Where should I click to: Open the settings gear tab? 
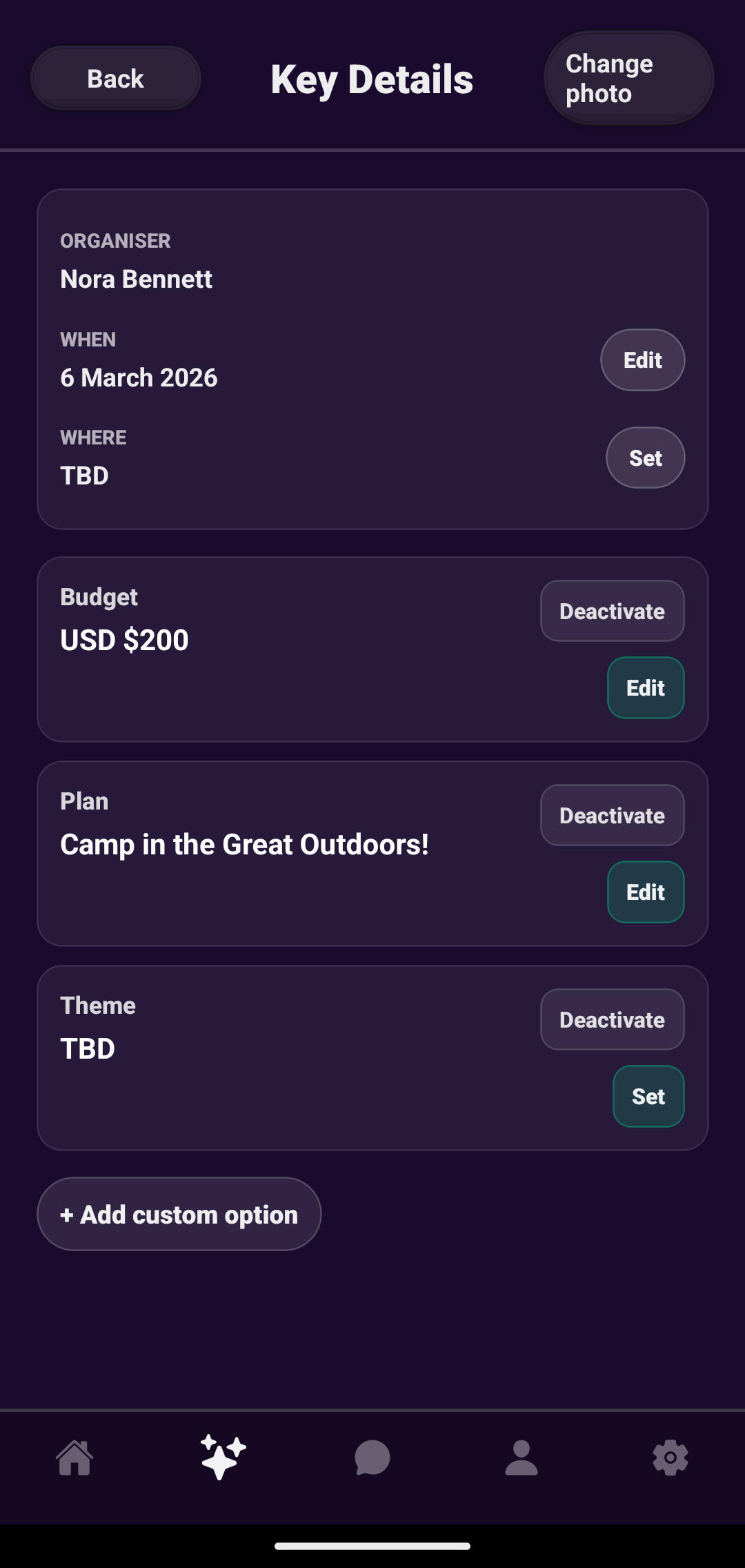[670, 1458]
